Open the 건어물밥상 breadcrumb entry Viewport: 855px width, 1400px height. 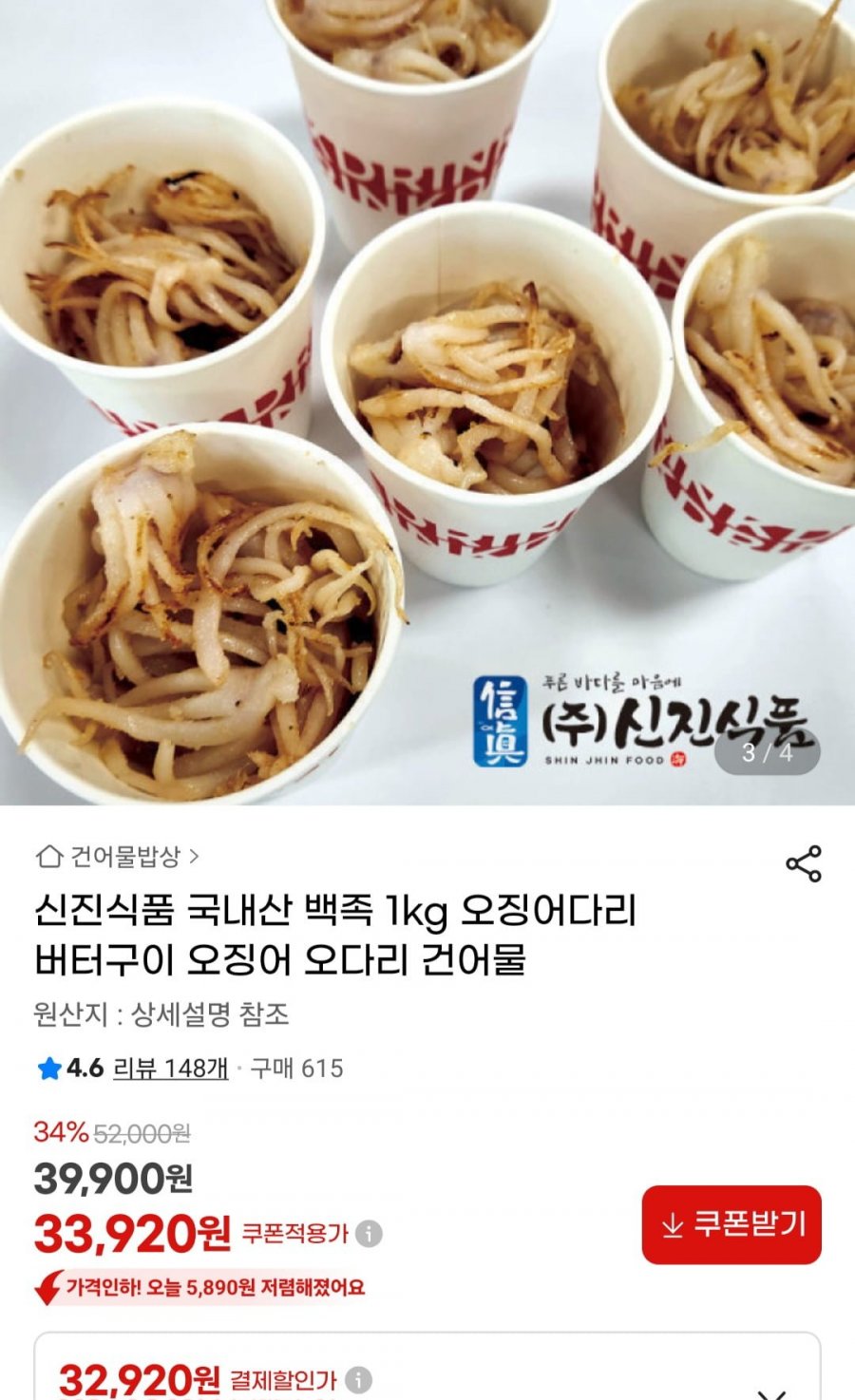pyautogui.click(x=128, y=856)
